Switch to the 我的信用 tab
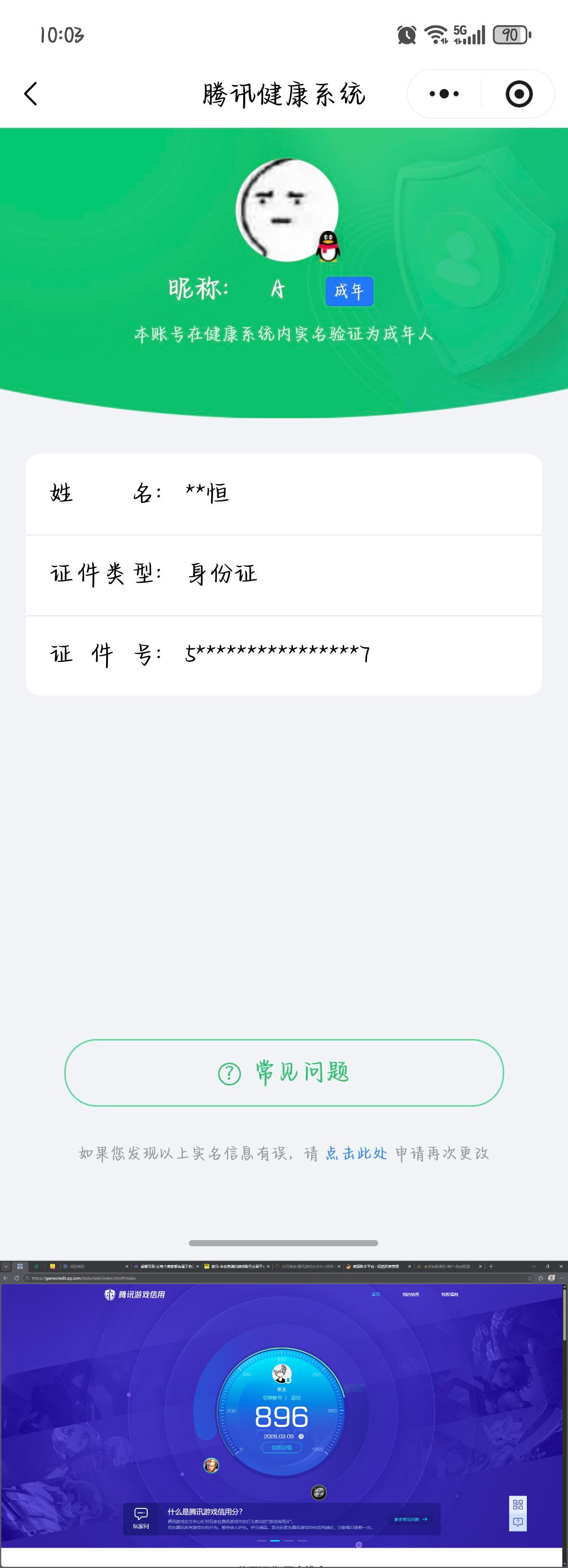 (410, 1295)
